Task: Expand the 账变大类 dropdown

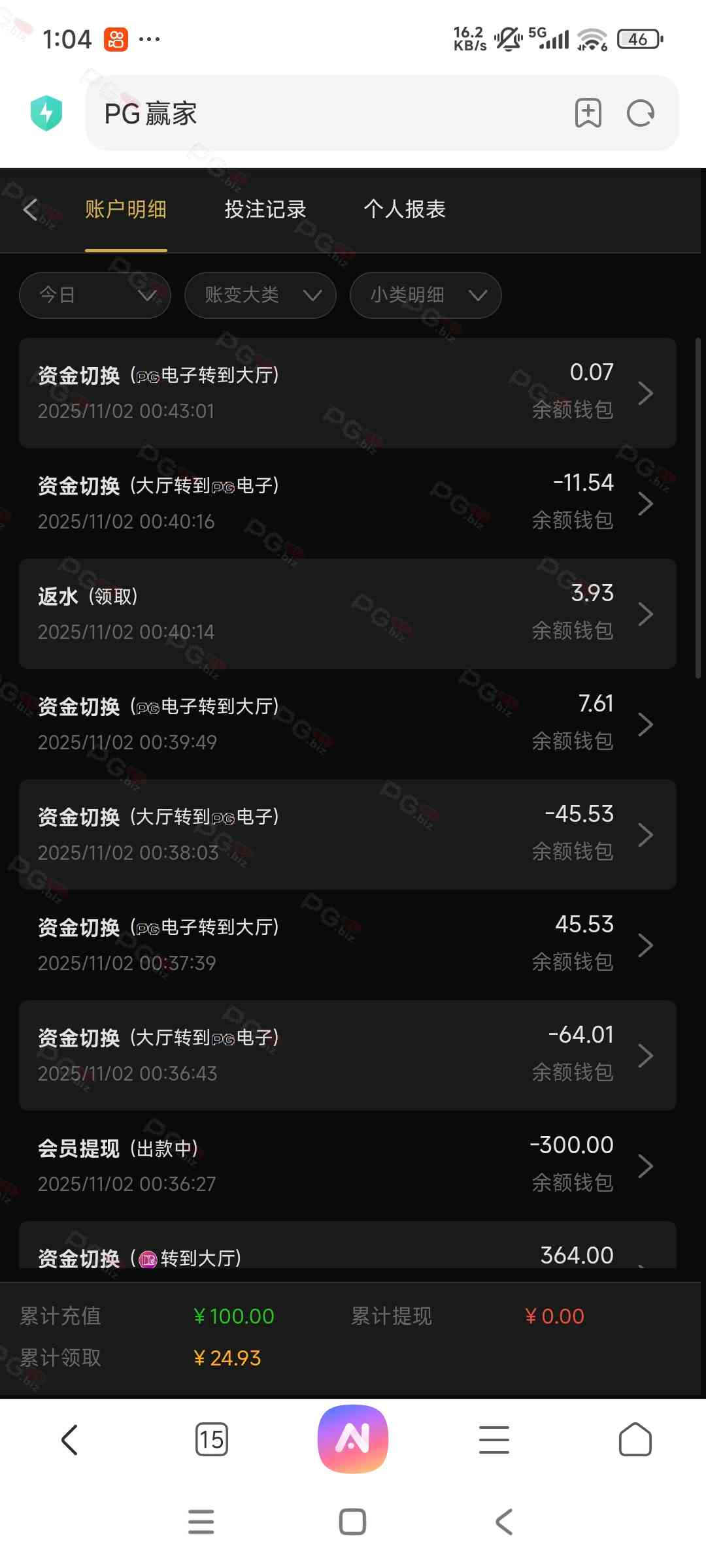Action: (x=260, y=295)
